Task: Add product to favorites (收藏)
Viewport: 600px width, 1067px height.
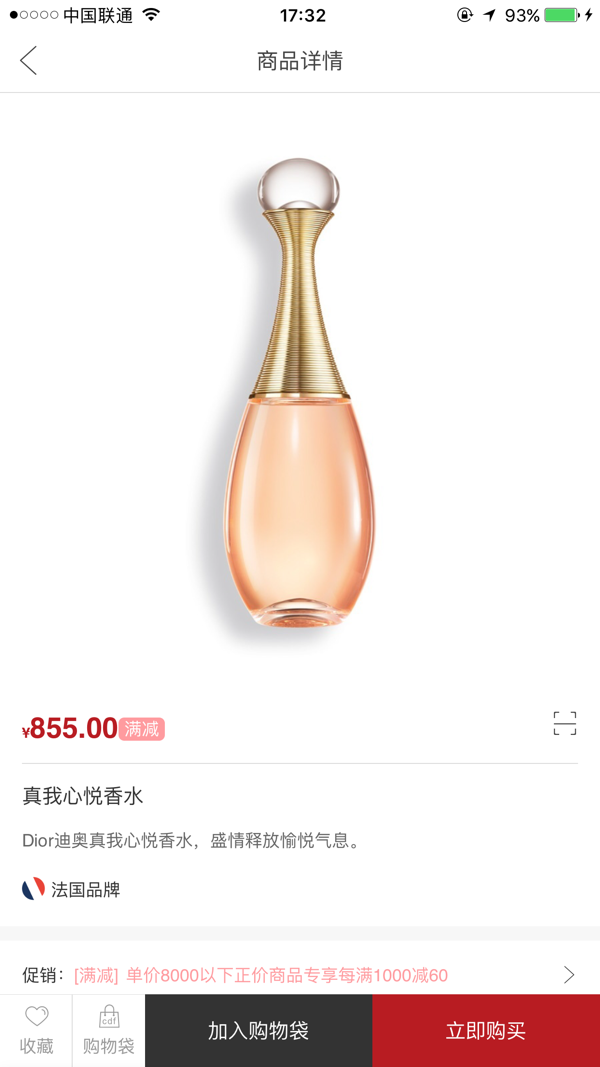Action: pyautogui.click(x=37, y=1030)
